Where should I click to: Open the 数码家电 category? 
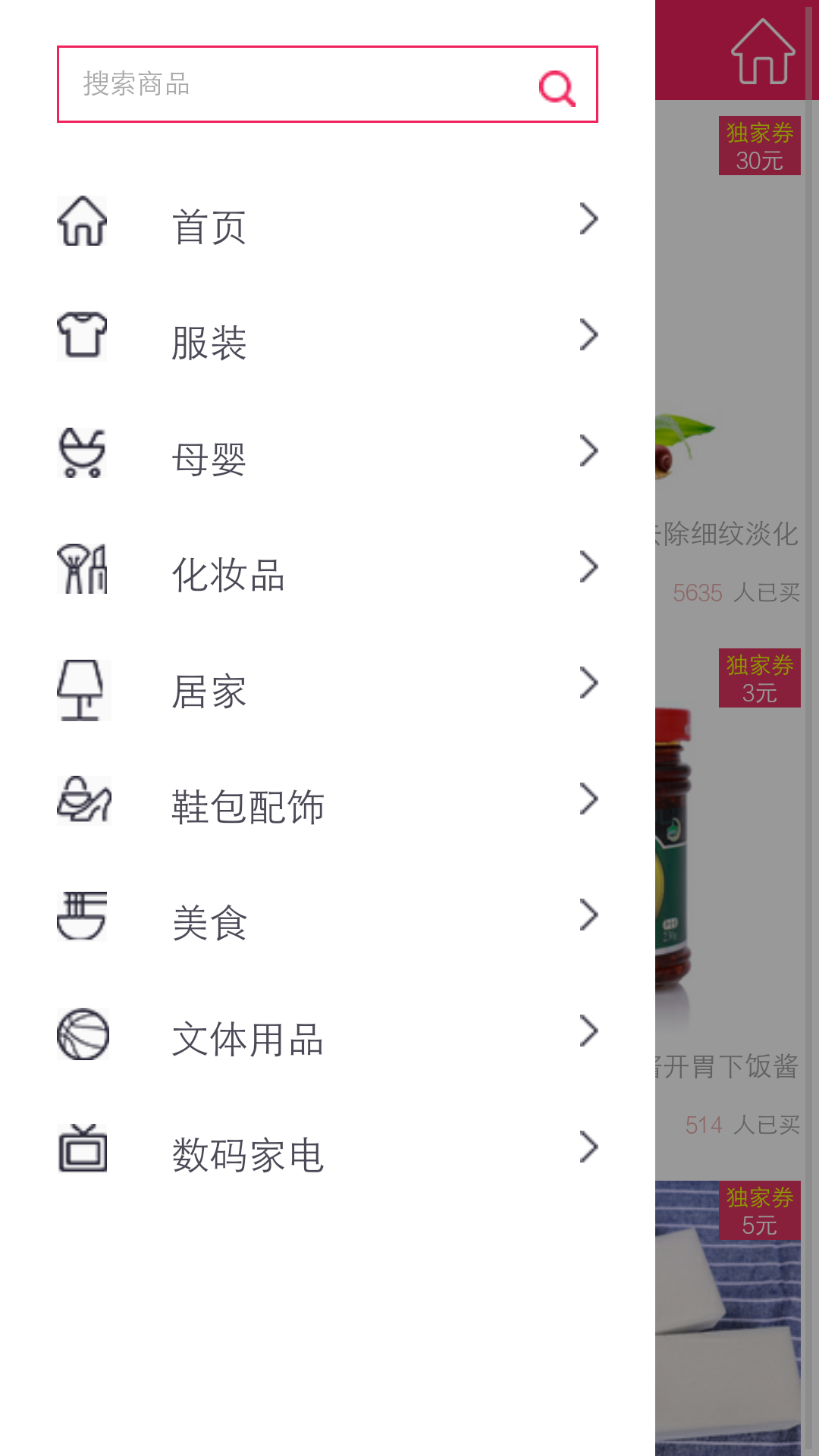coord(326,1153)
